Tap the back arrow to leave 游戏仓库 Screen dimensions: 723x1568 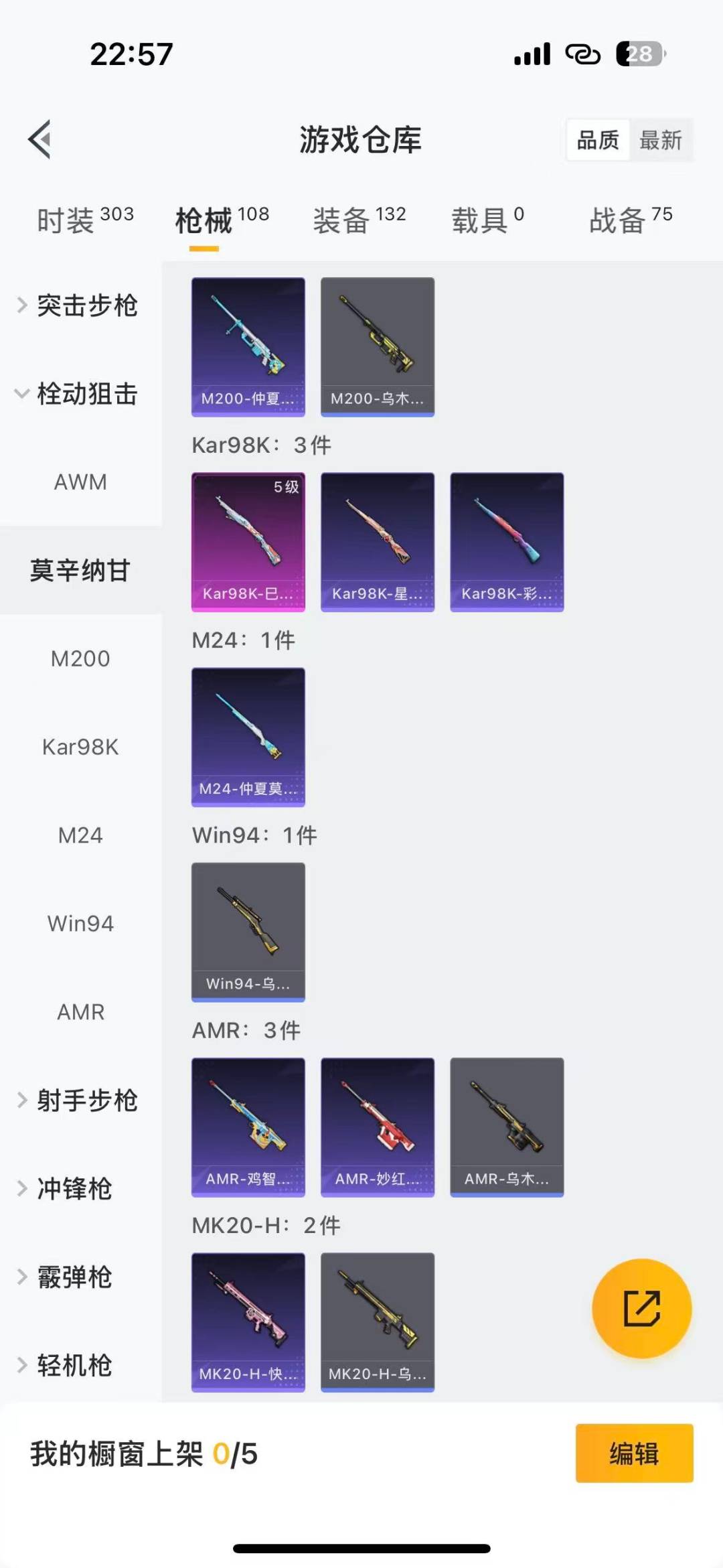(38, 139)
